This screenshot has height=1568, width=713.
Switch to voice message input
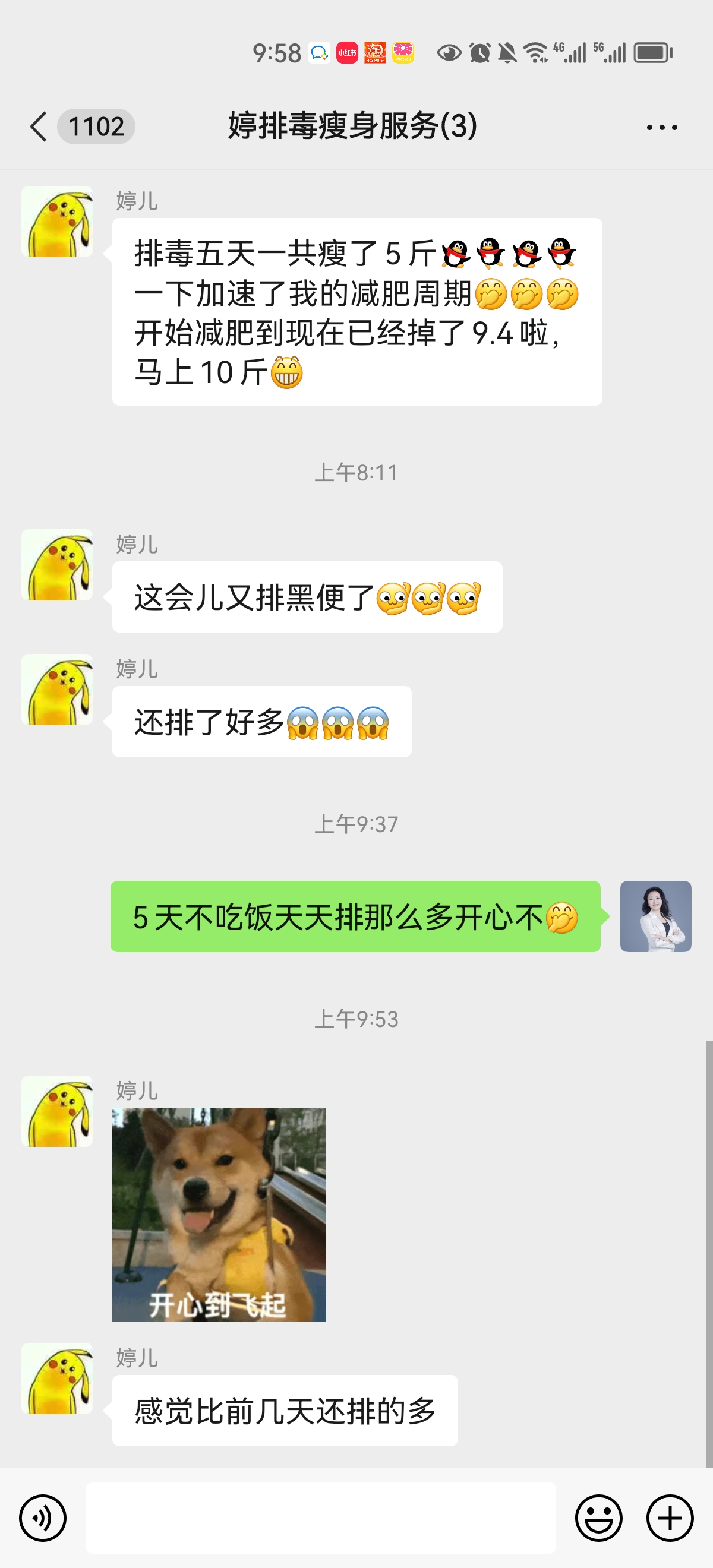point(43,1518)
